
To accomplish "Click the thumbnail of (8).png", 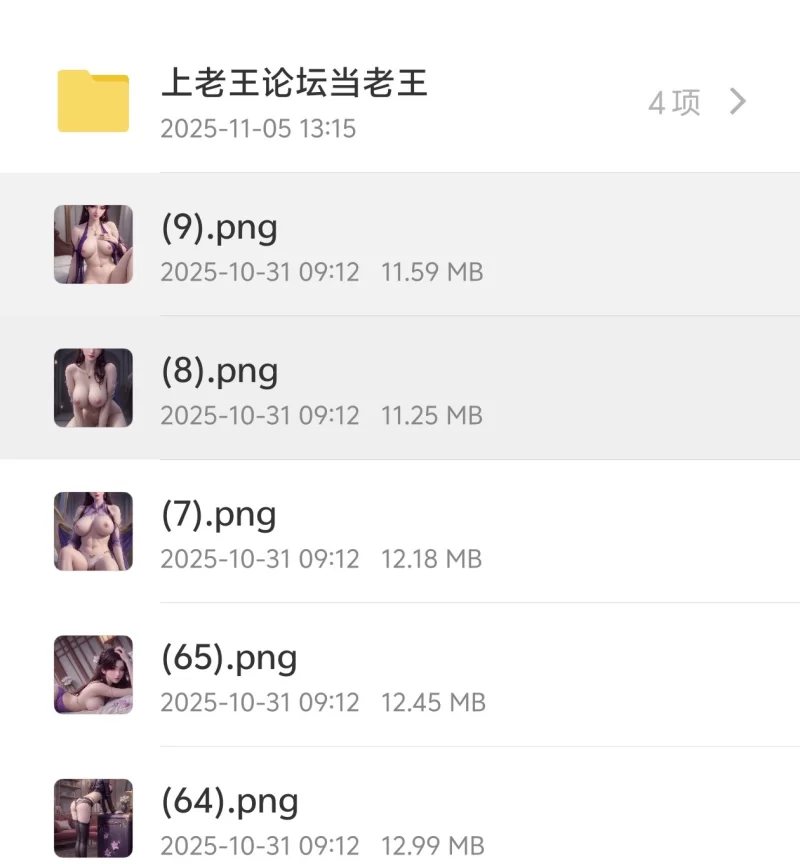I will tap(92, 388).
